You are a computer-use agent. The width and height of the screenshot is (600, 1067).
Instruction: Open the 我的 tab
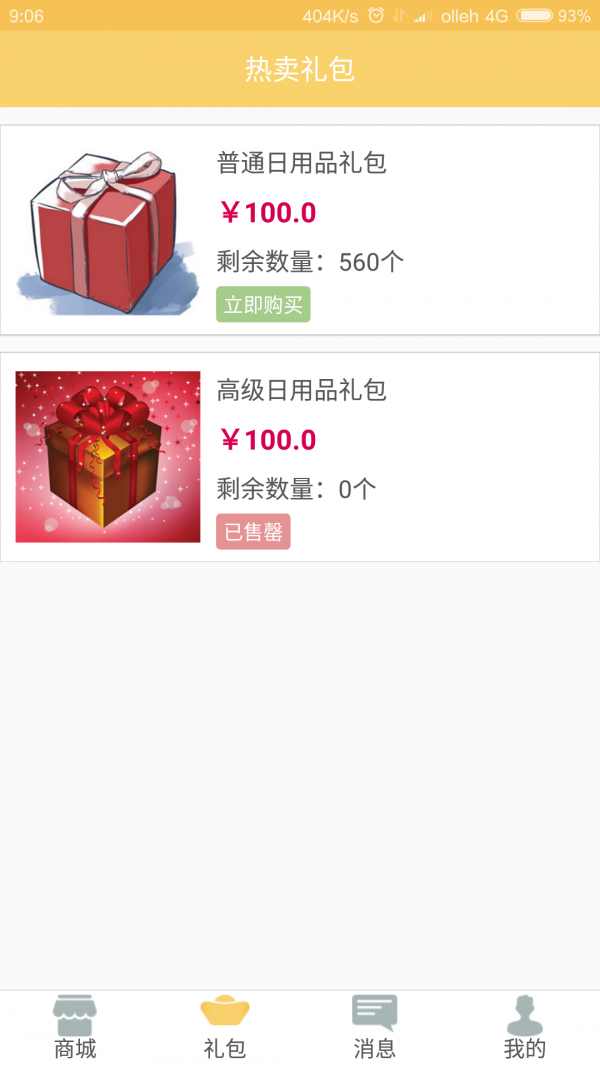(x=525, y=1028)
